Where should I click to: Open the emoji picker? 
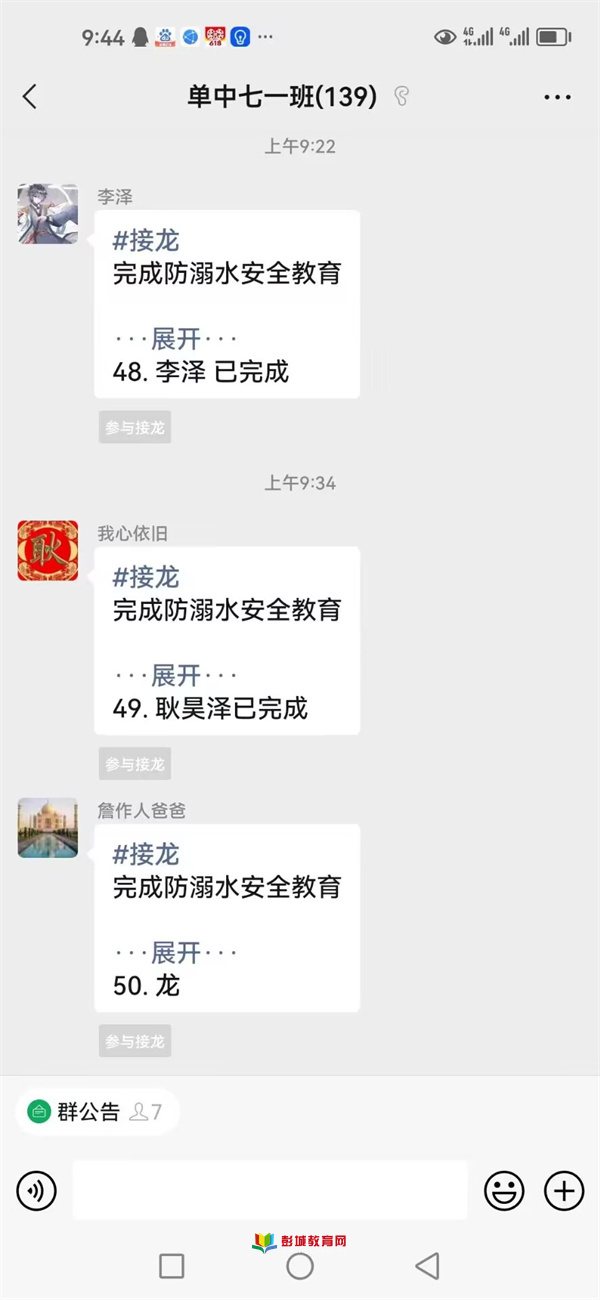(504, 1190)
